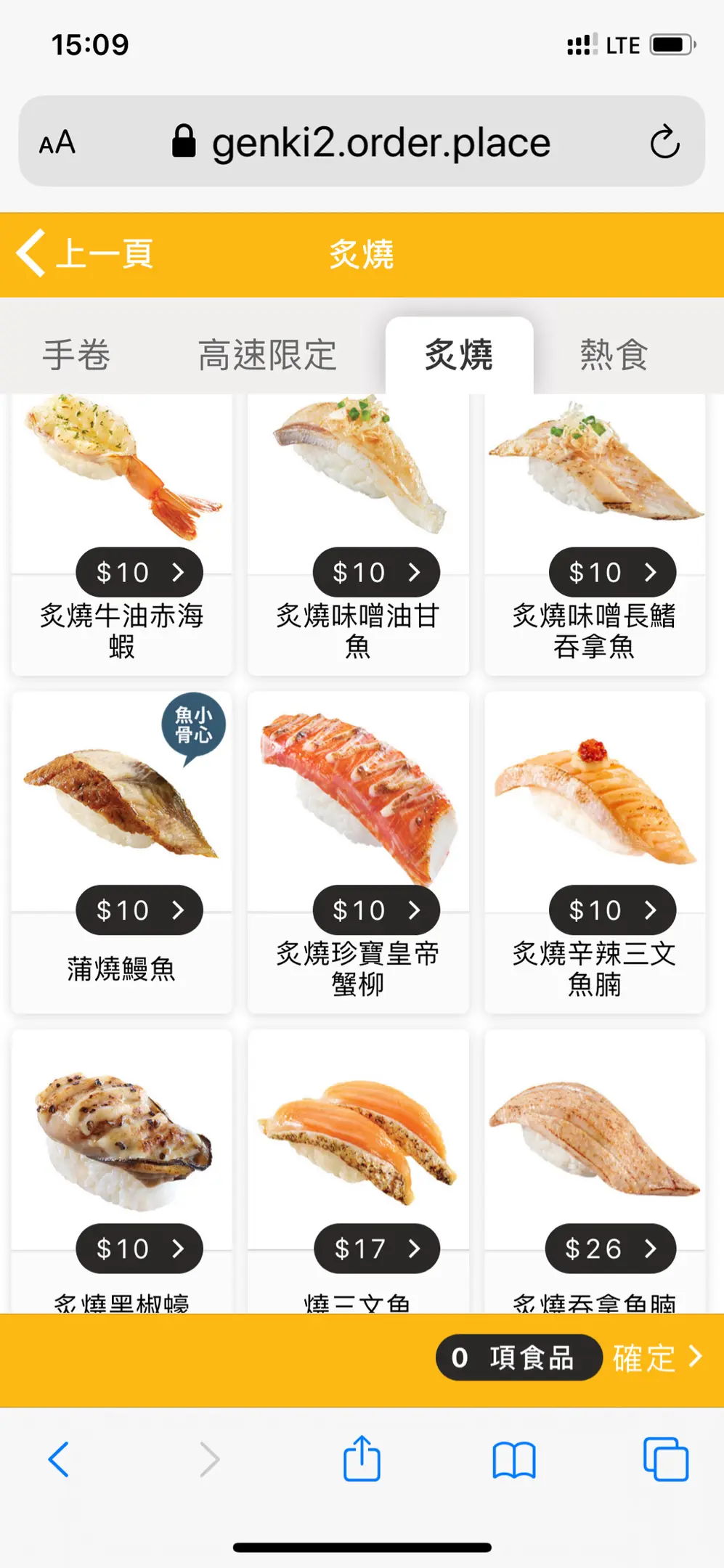This screenshot has width=724, height=1568.
Task: Share this page from Safari toolbar
Action: click(x=362, y=1459)
